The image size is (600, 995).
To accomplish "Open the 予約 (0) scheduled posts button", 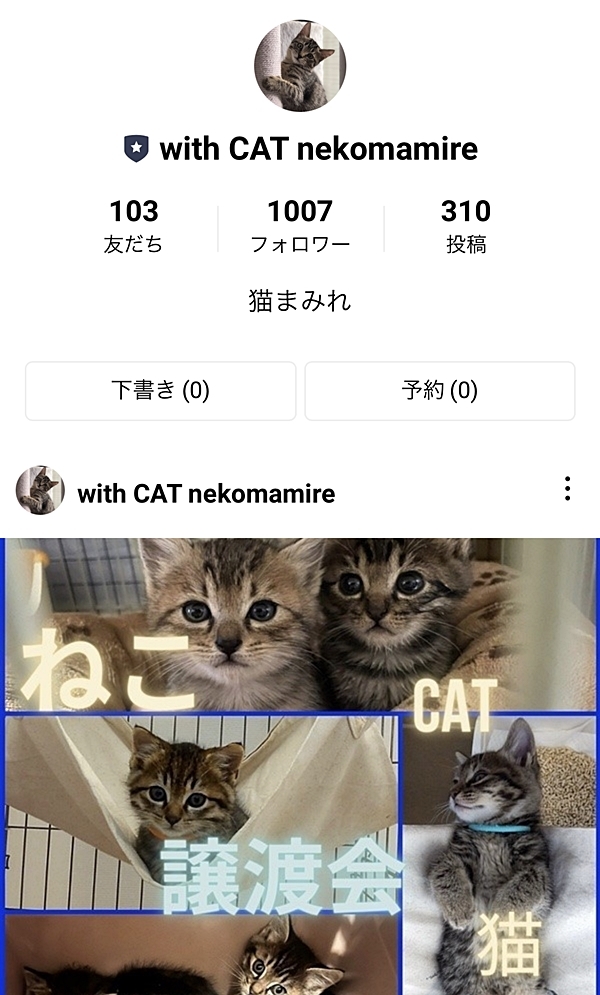I will tap(439, 391).
